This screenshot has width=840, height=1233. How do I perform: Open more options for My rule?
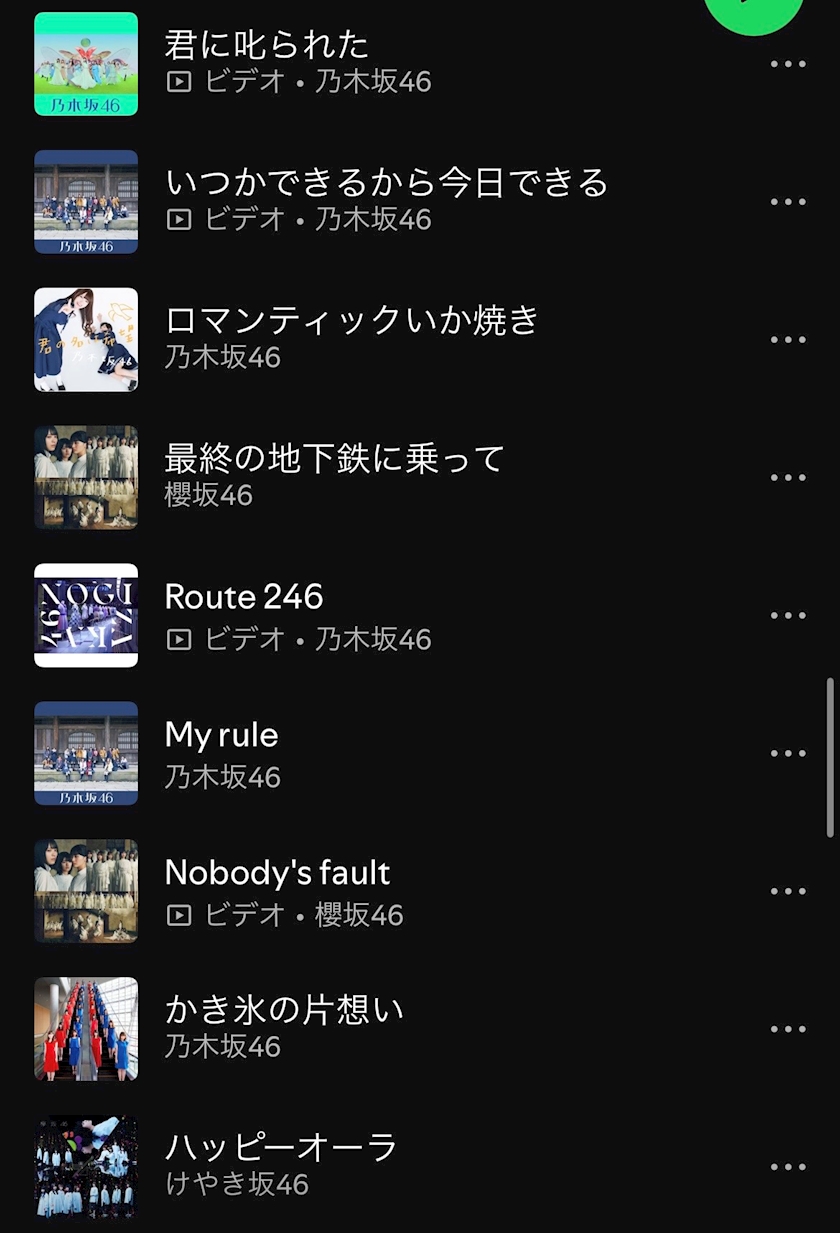point(788,754)
